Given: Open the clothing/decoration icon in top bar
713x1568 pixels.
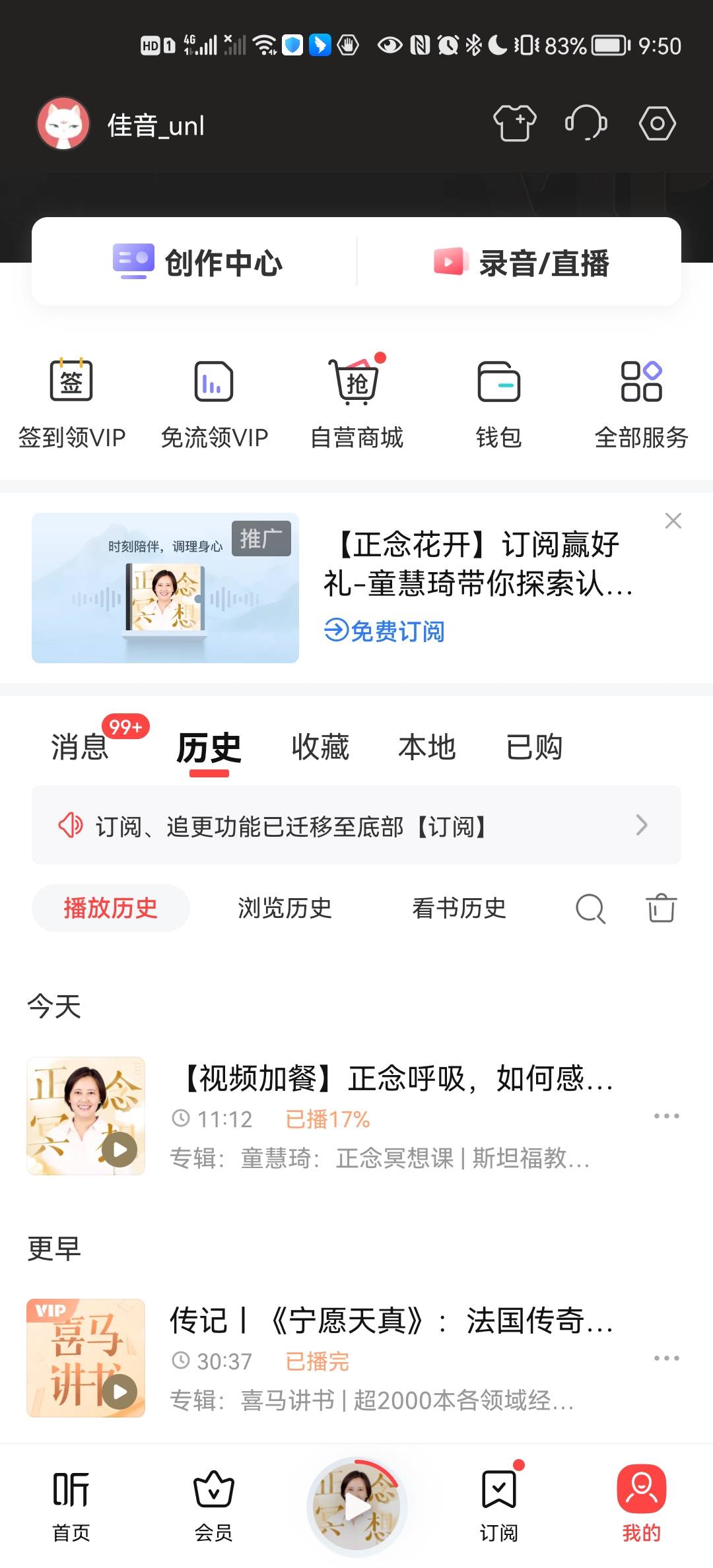Looking at the screenshot, I should tap(514, 123).
